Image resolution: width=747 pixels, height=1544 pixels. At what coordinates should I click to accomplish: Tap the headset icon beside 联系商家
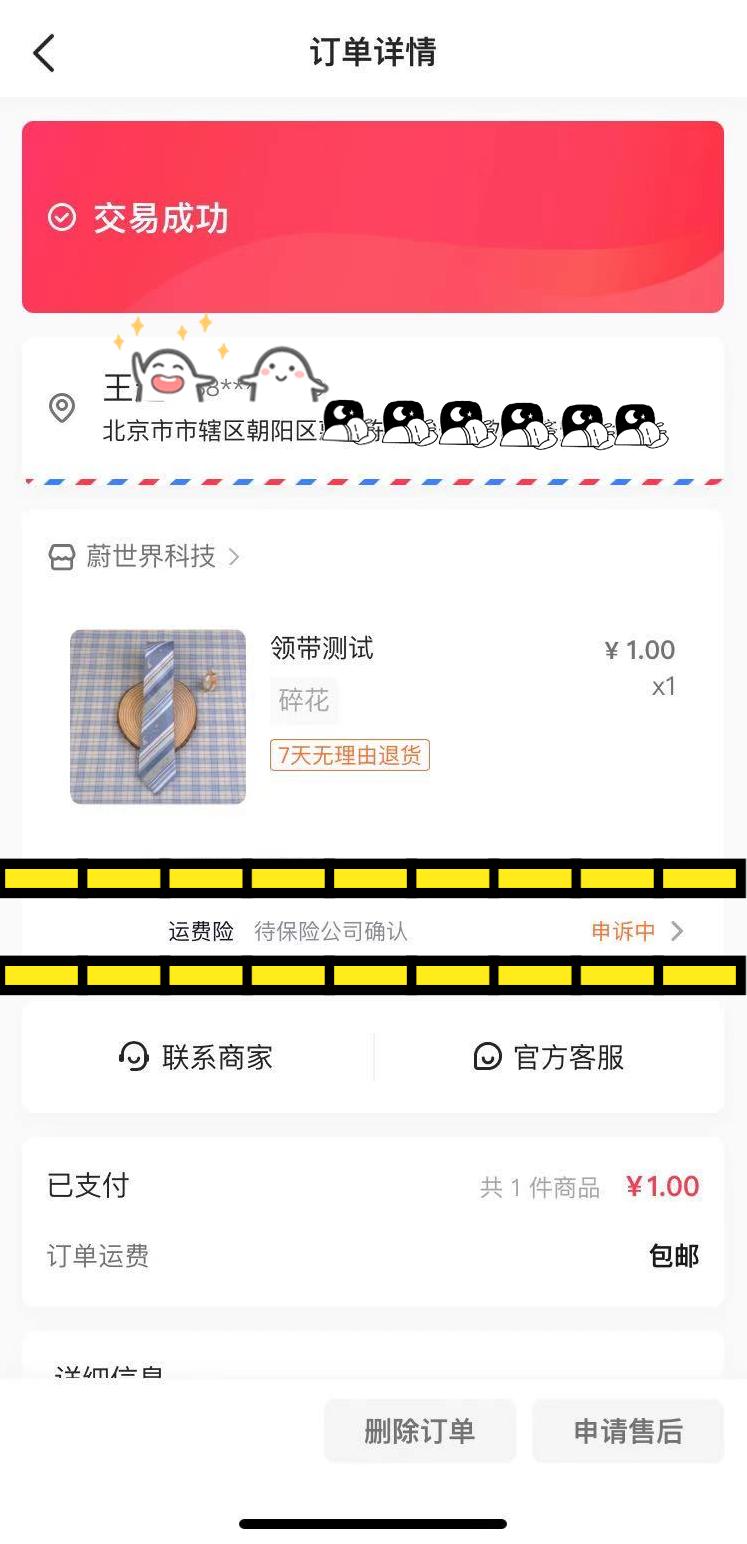137,1056
